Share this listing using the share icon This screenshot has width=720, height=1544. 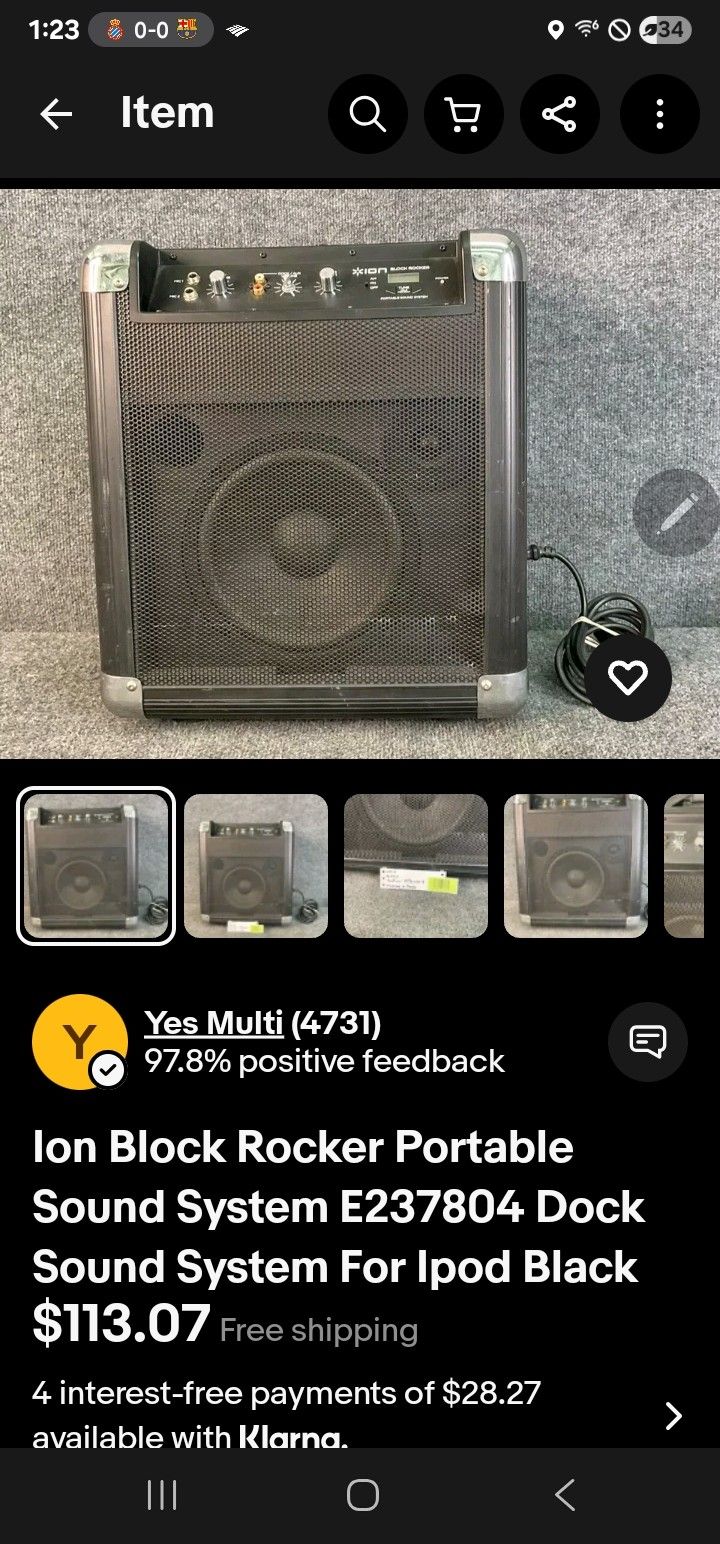tap(560, 114)
